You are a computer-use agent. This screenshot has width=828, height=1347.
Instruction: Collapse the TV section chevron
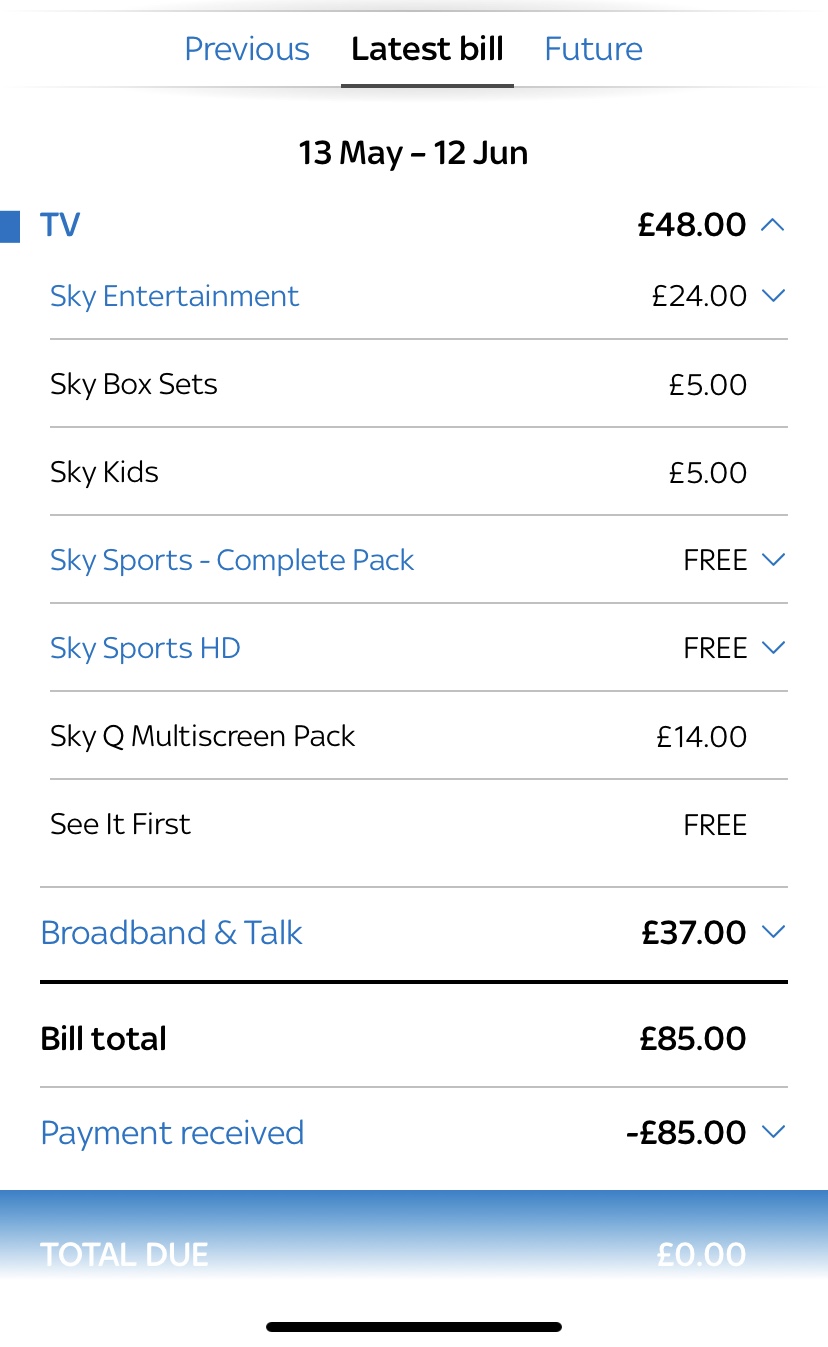771,225
